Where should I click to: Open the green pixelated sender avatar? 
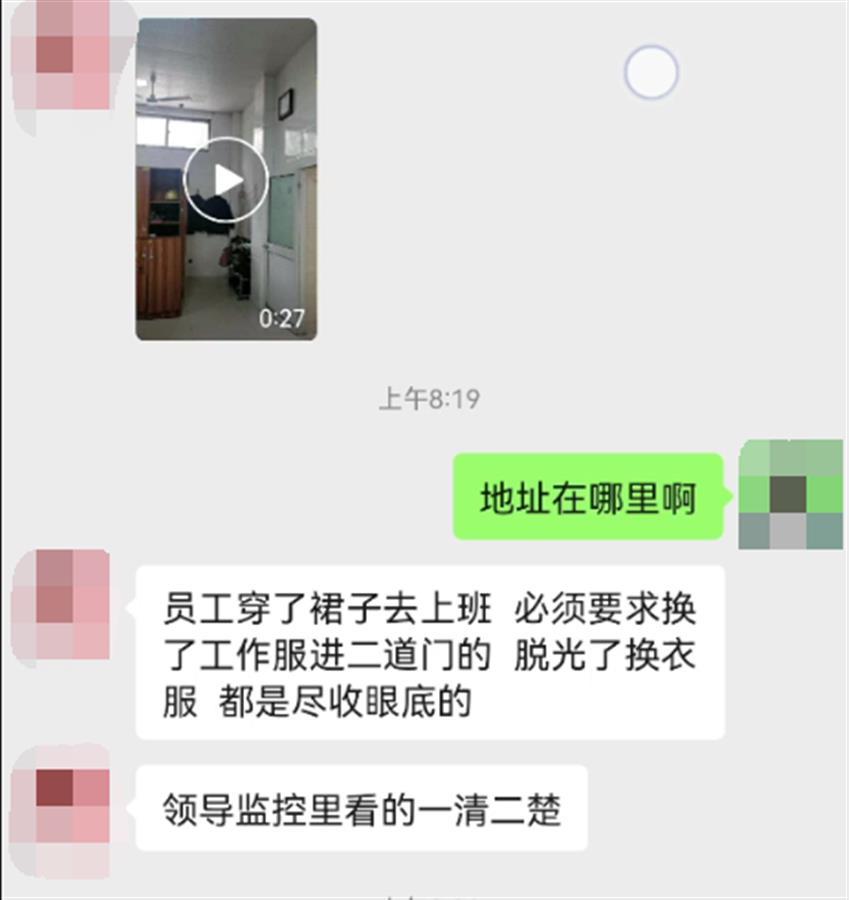point(790,495)
